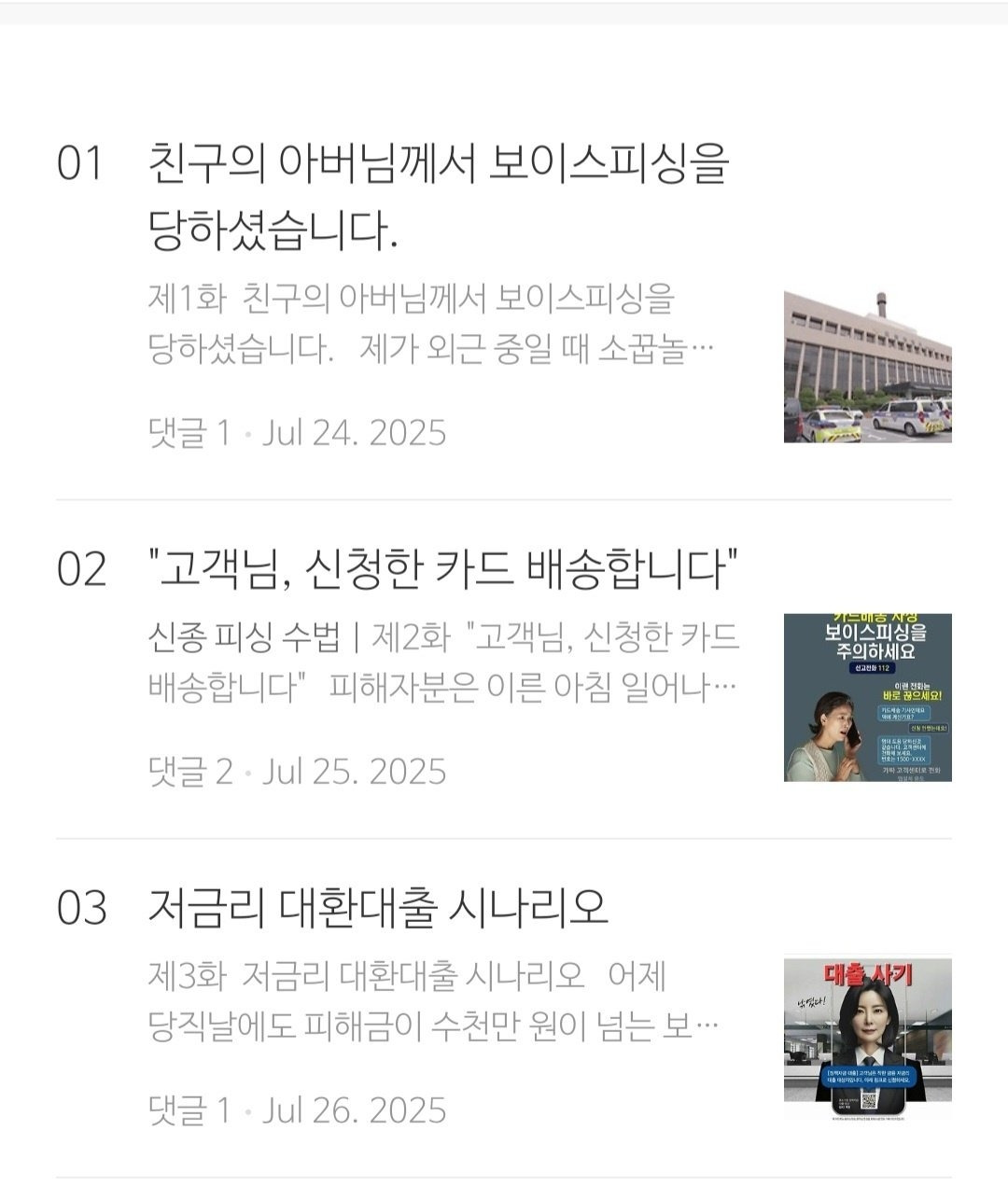Tap the police station thumbnail image
Viewport: 1008px width, 1186px height.
[x=867, y=365]
